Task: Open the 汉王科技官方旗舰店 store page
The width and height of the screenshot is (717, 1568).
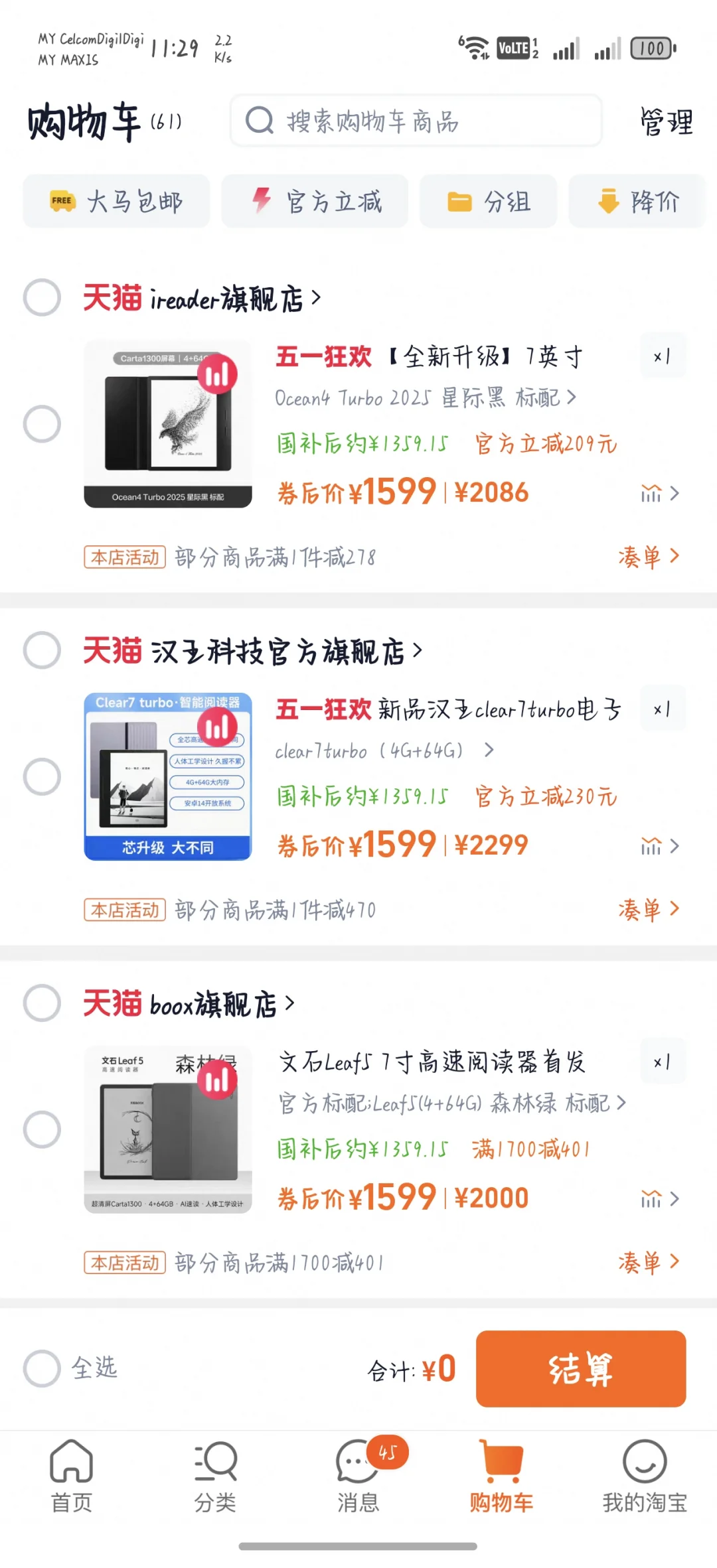Action: coord(279,651)
